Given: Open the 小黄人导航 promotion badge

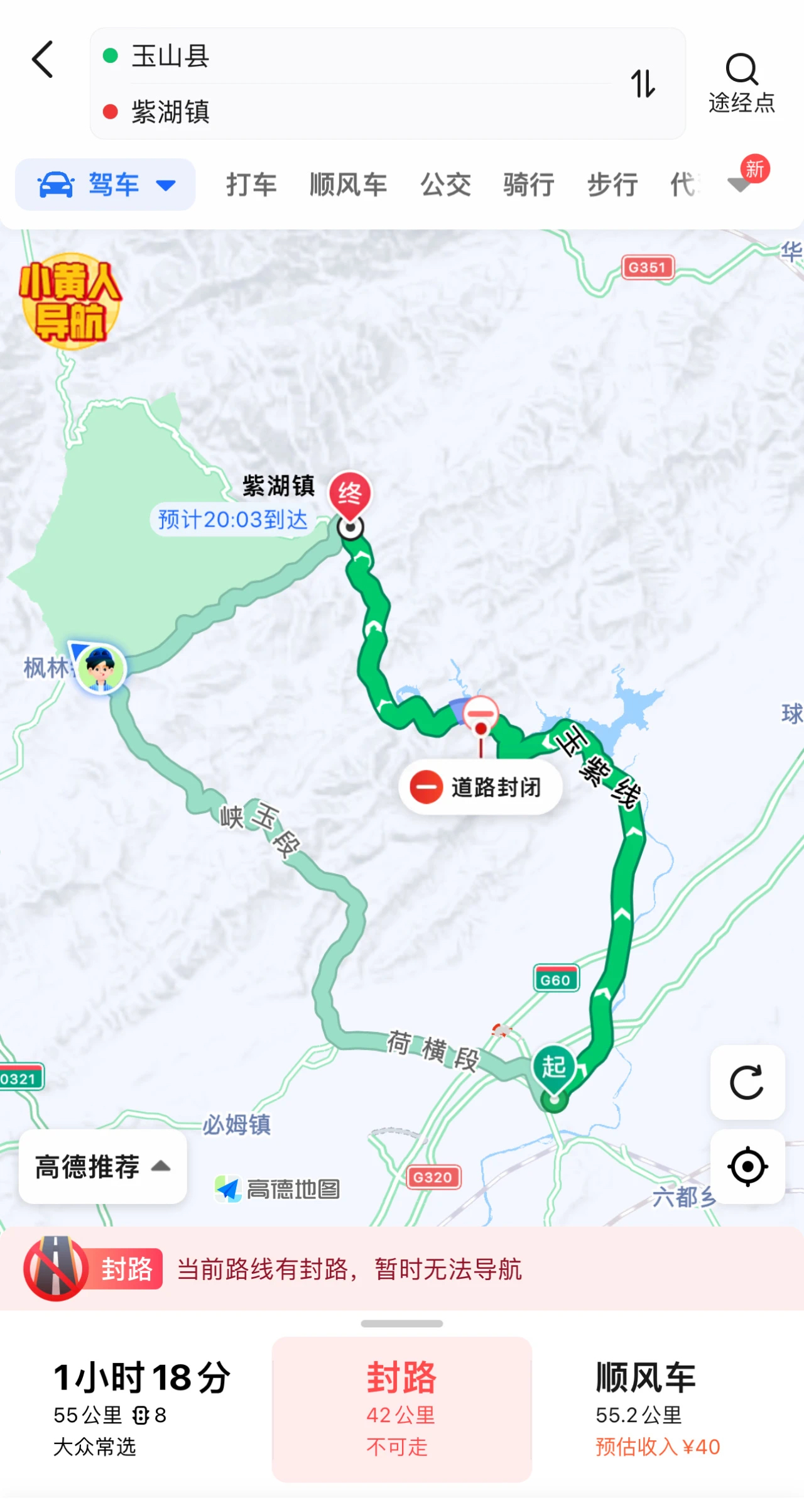Looking at the screenshot, I should (70, 302).
